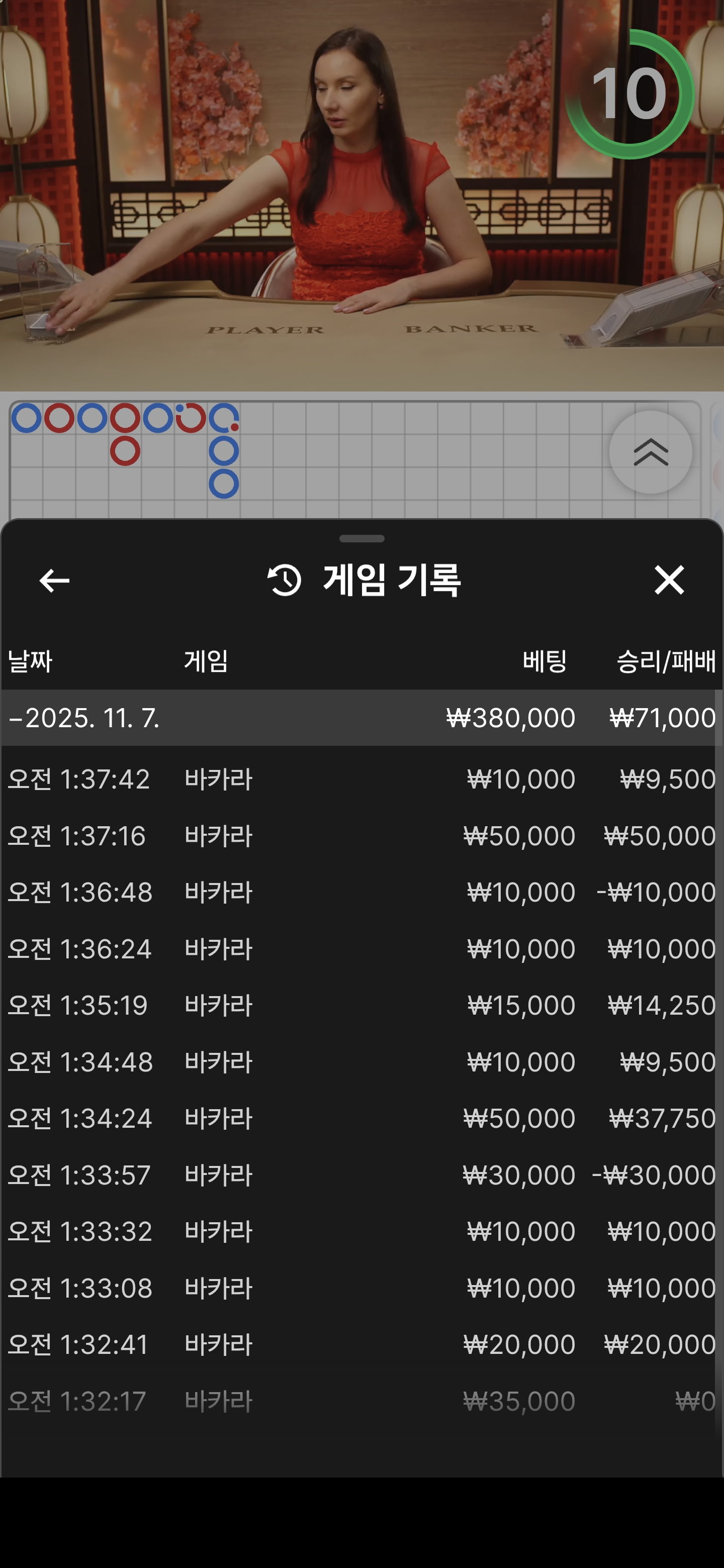The height and width of the screenshot is (1568, 724).
Task: View the 오전 1:33:32 baccarat record
Action: pos(361,1231)
